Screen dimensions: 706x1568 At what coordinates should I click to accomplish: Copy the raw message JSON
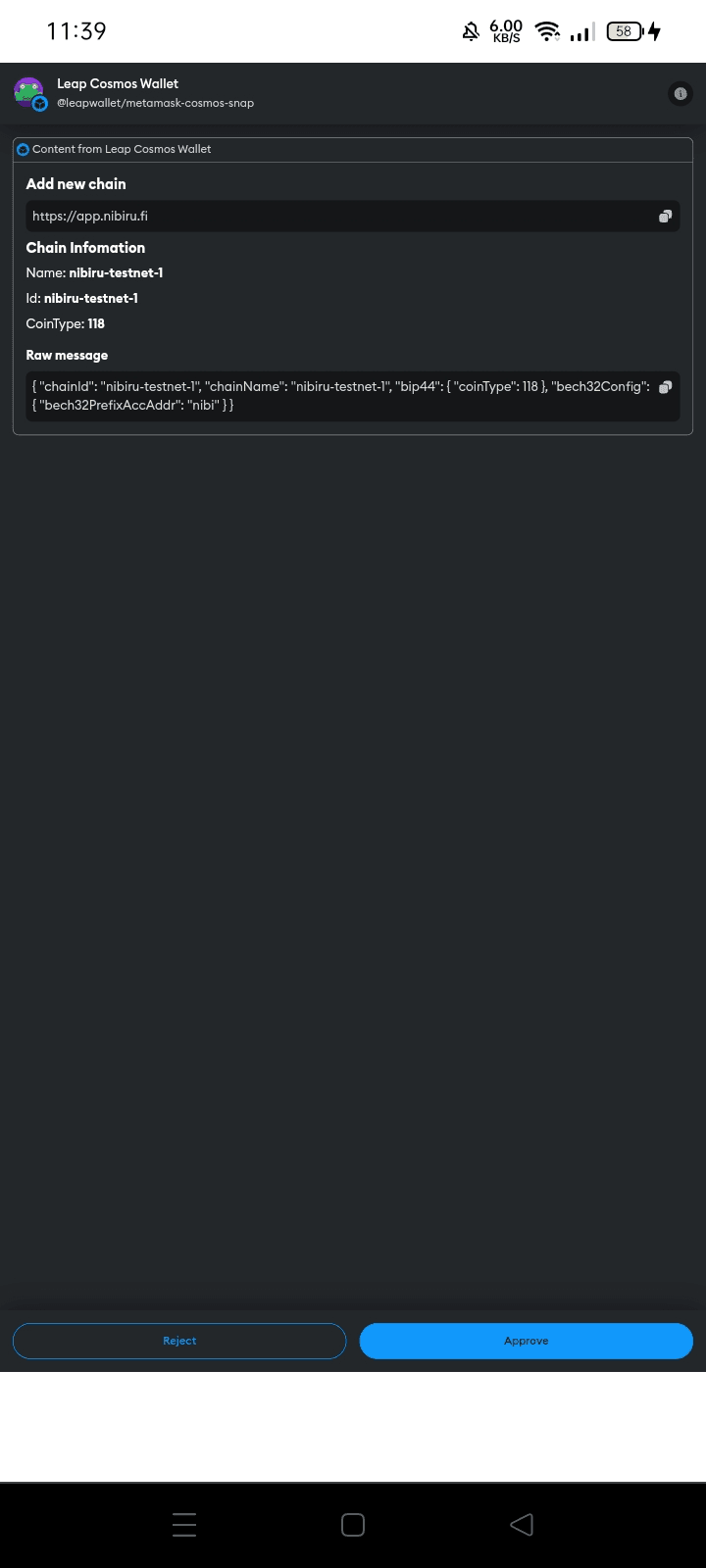[665, 387]
